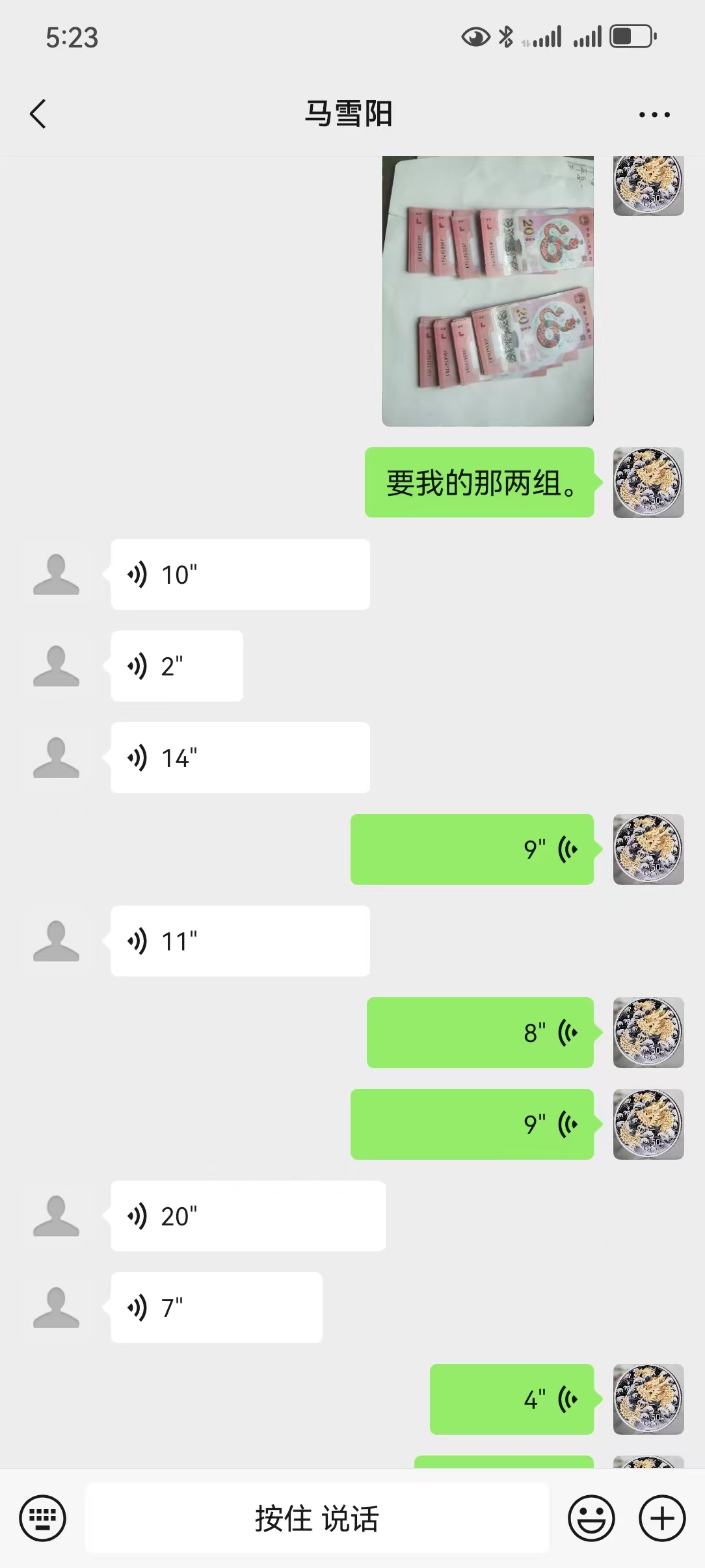Open the banknotes photo message
The width and height of the screenshot is (705, 1568).
click(488, 291)
